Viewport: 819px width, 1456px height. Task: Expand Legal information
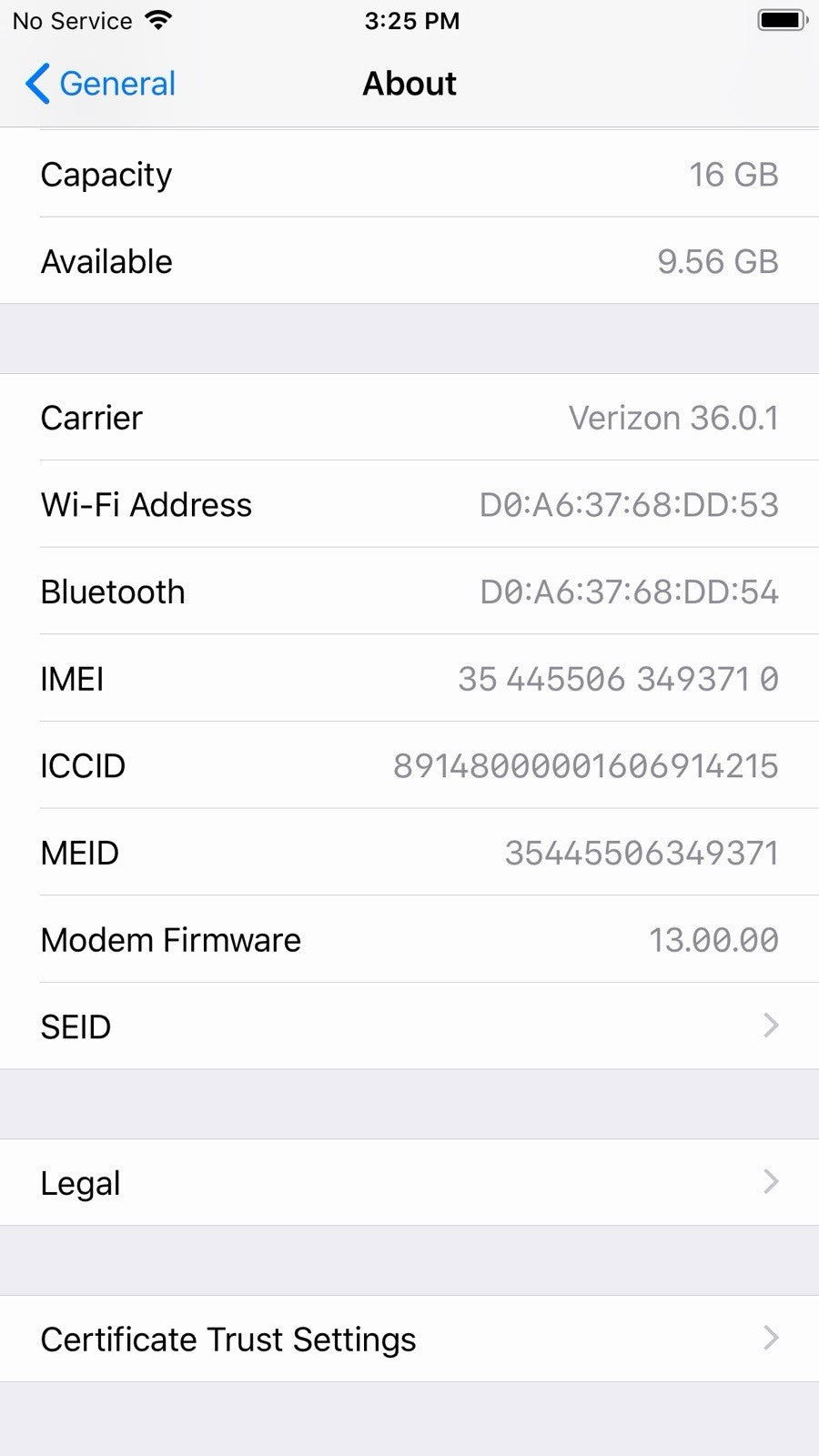[409, 1182]
